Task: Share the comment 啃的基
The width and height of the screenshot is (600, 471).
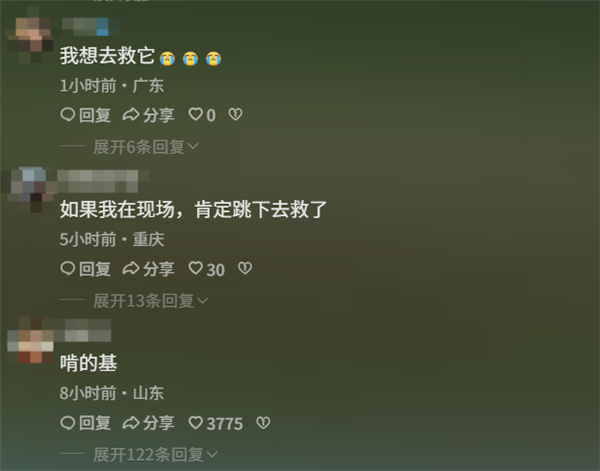Action: point(148,423)
